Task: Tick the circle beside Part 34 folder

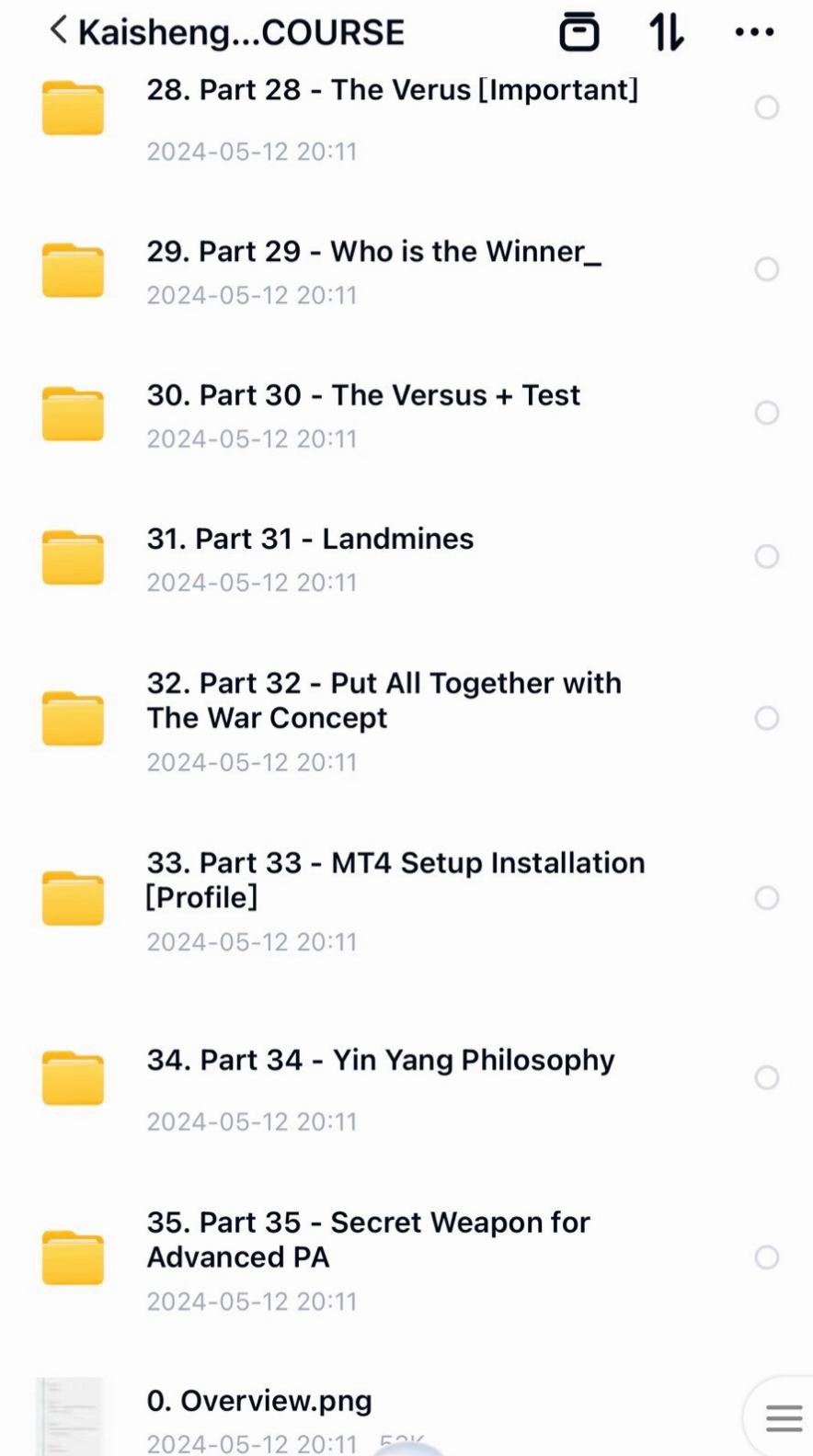Action: 767,1077
